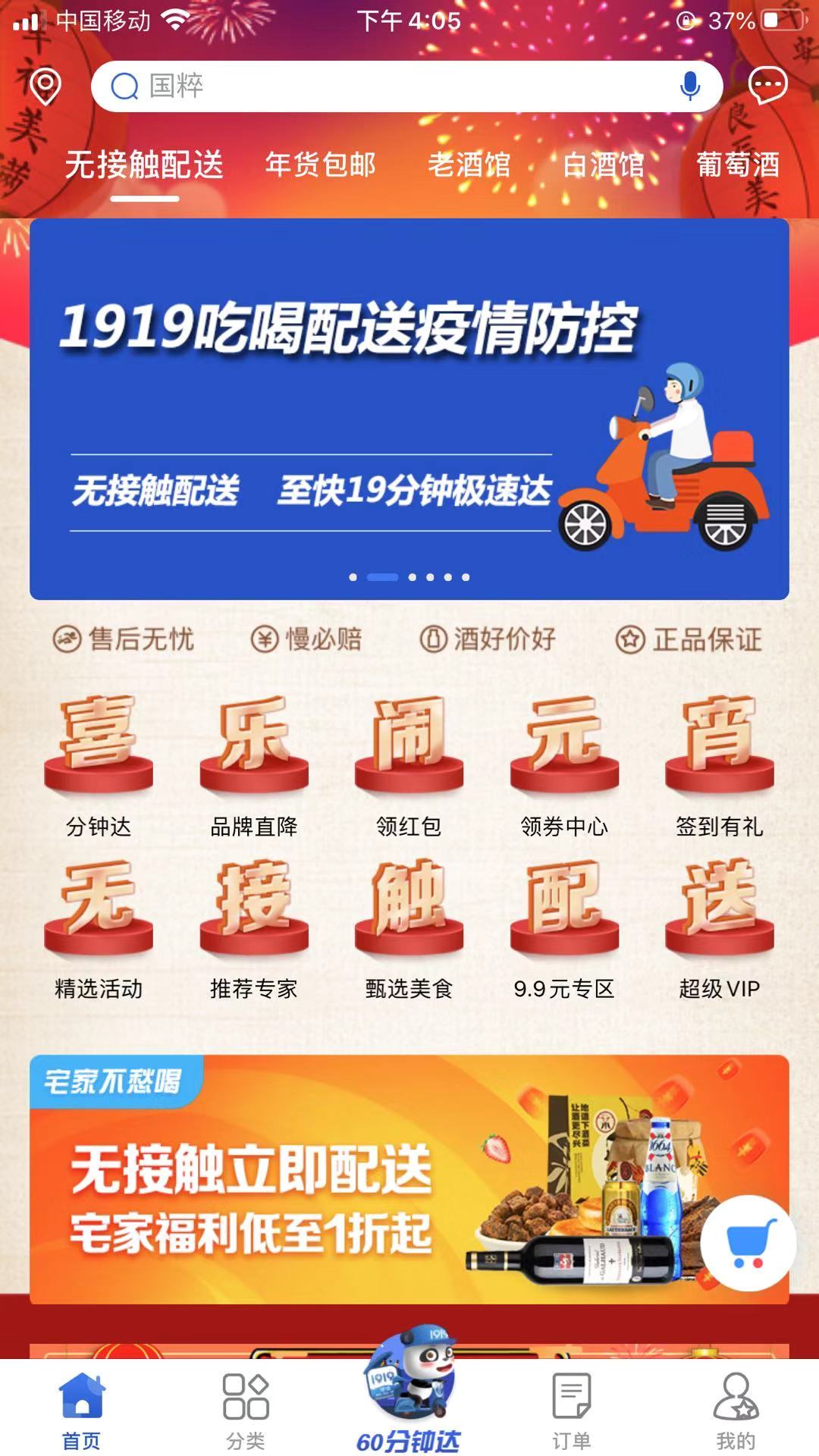Switch to the 年货包邮 tab
Viewport: 819px width, 1456px height.
[320, 165]
